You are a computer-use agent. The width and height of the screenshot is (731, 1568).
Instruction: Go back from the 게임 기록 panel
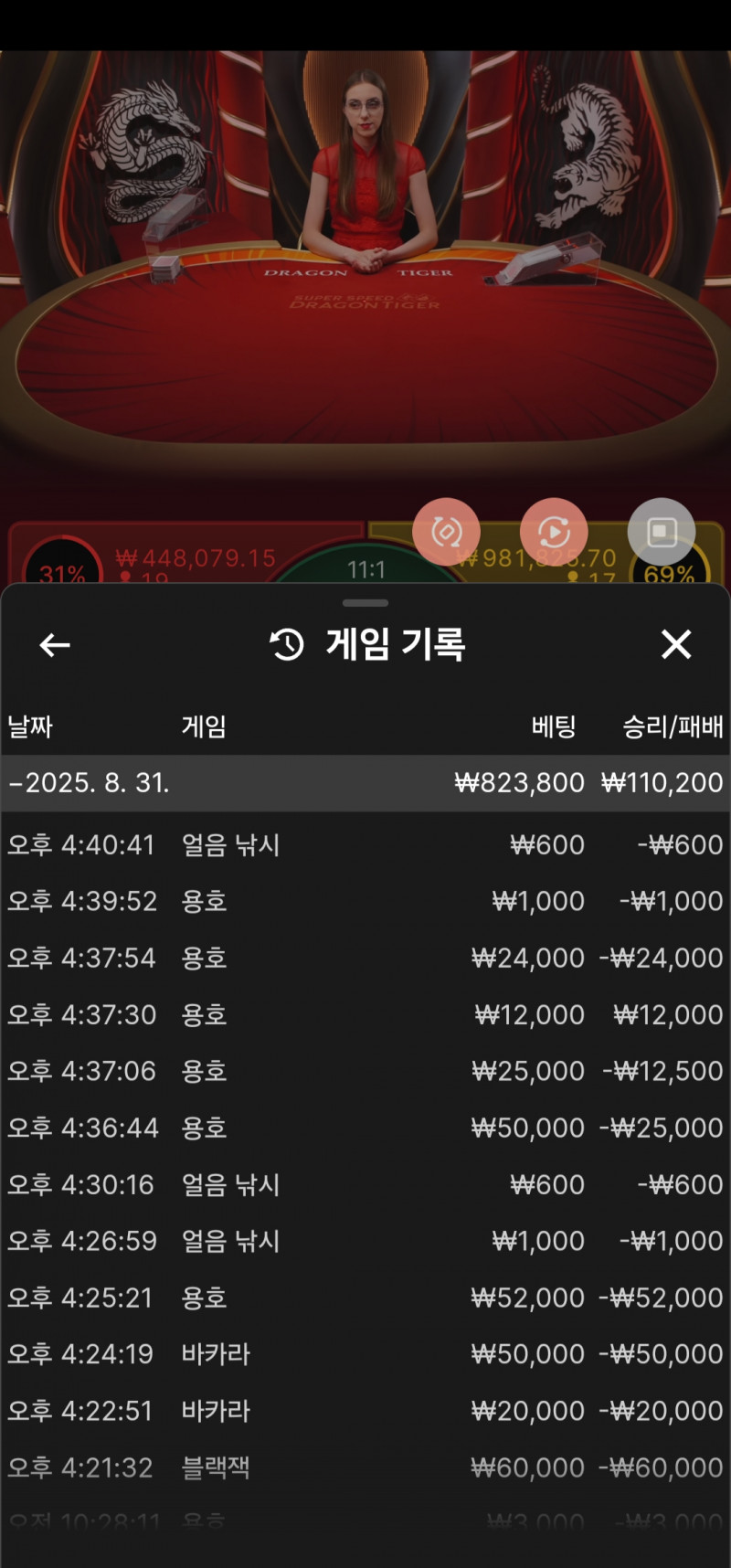click(x=55, y=645)
